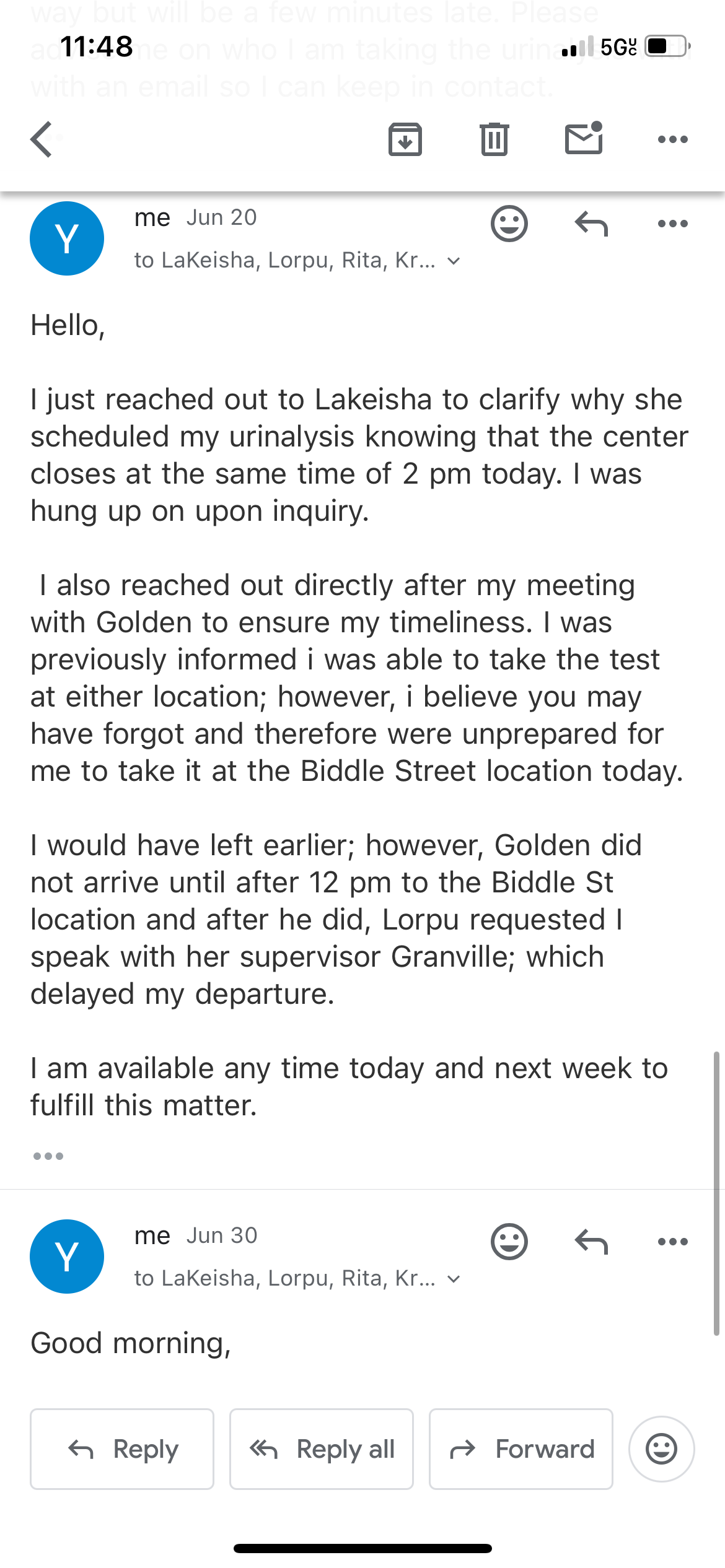The width and height of the screenshot is (725, 1568).
Task: Open emoji reaction button beside Forward
Action: click(x=661, y=1449)
